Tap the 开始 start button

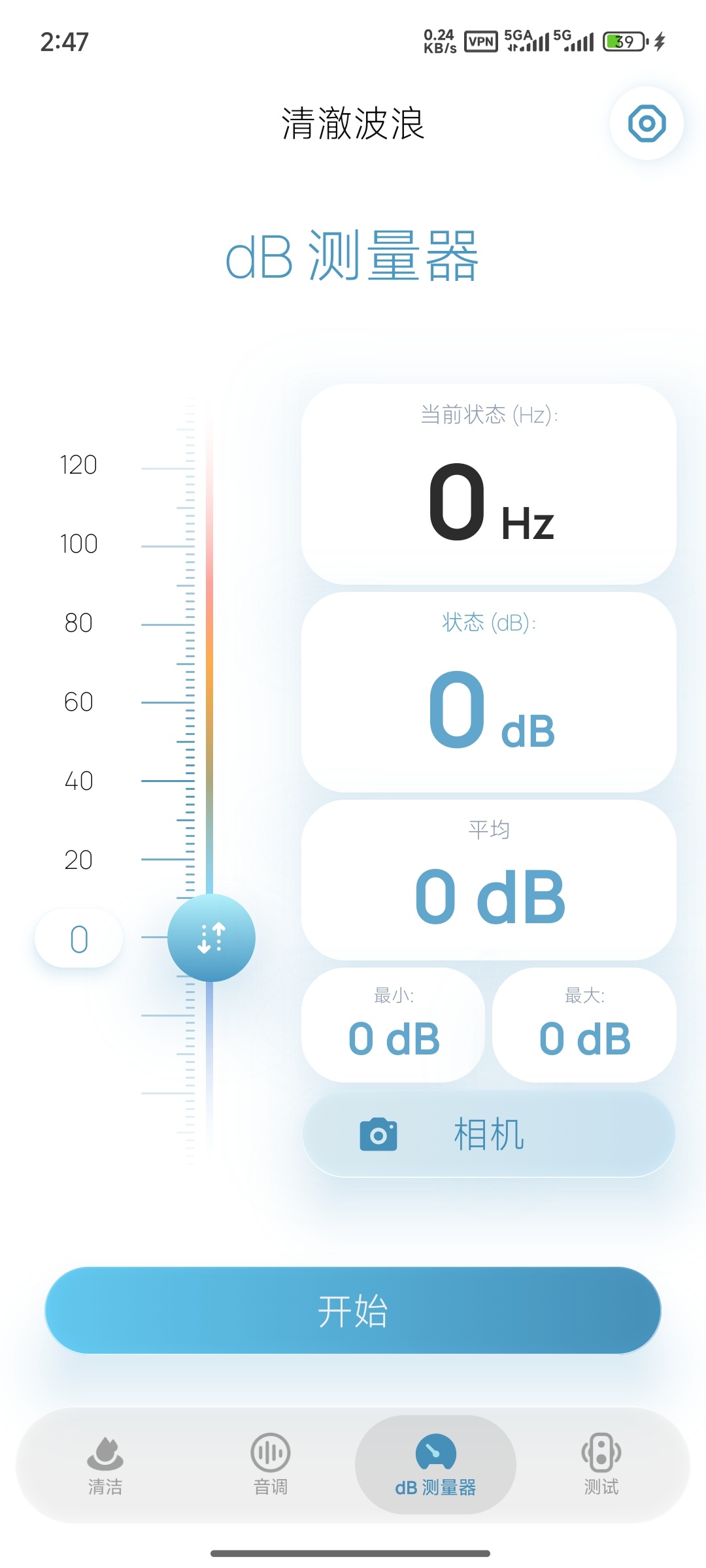click(x=353, y=1311)
